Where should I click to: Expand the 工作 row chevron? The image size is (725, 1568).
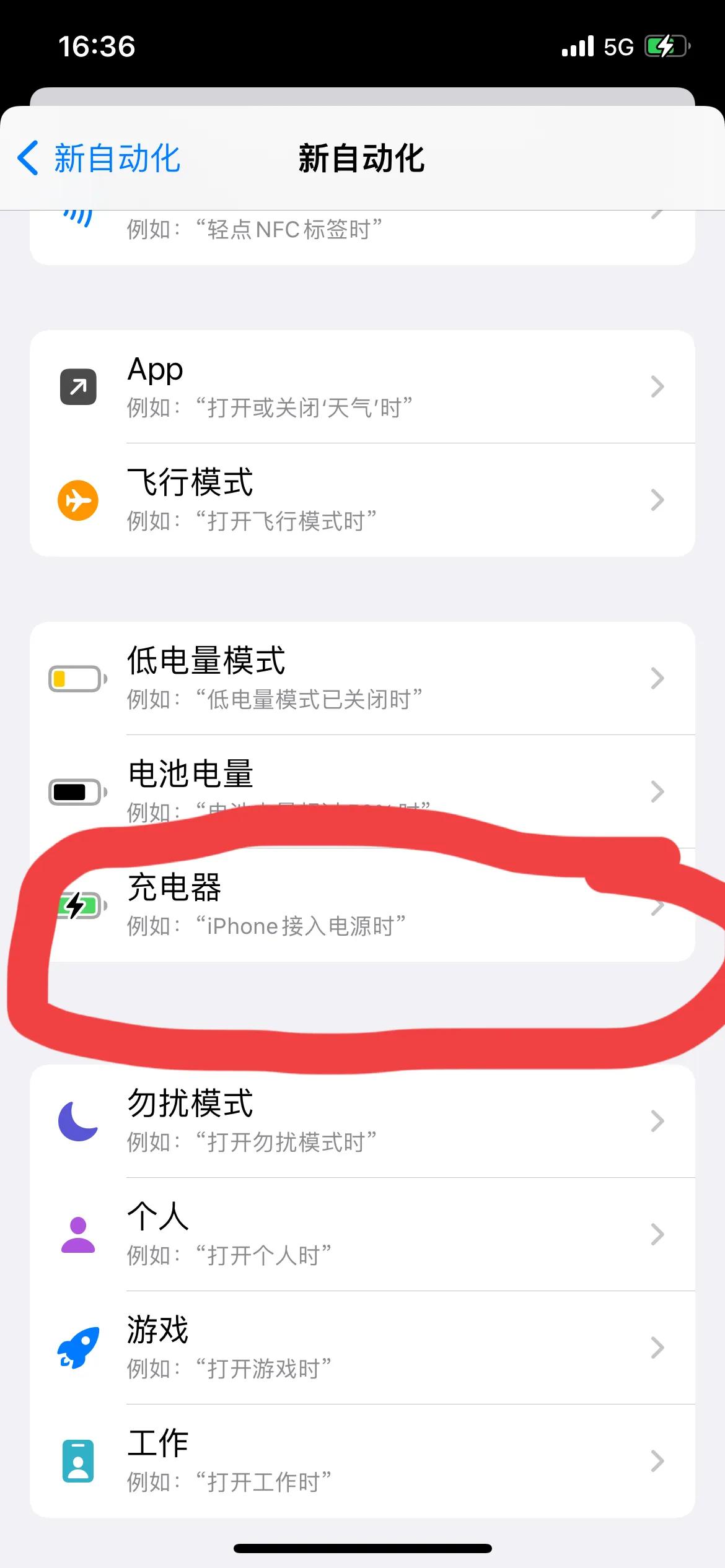[658, 1460]
